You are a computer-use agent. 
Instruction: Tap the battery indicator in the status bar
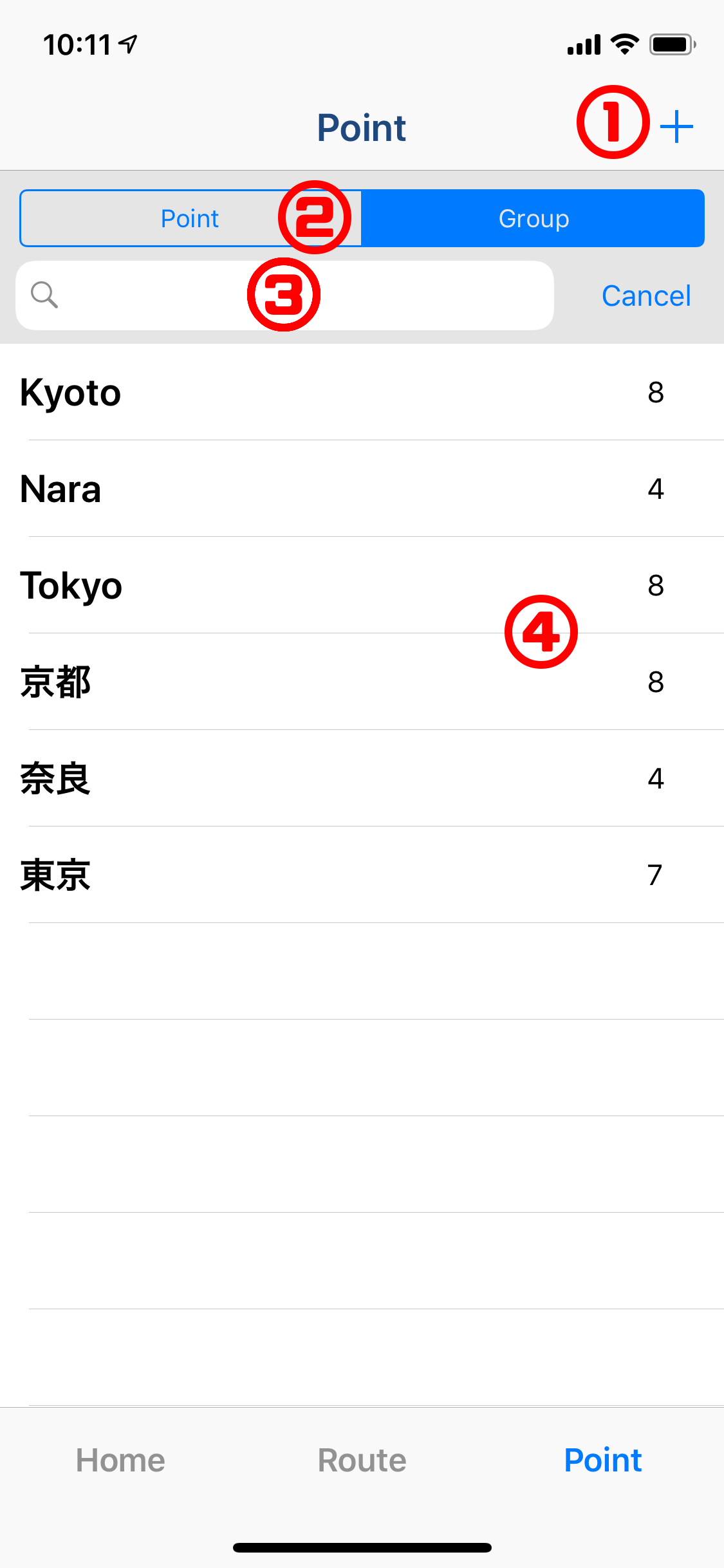[x=670, y=43]
